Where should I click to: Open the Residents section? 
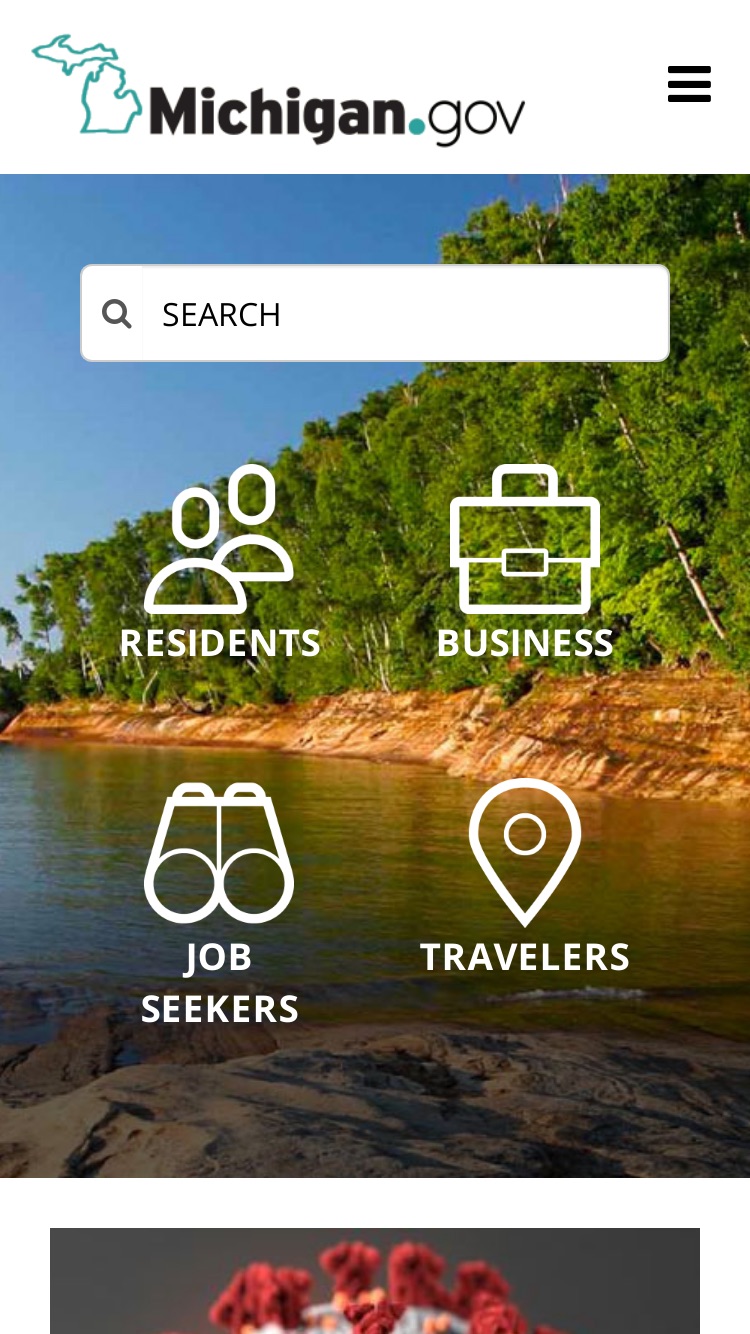click(220, 564)
